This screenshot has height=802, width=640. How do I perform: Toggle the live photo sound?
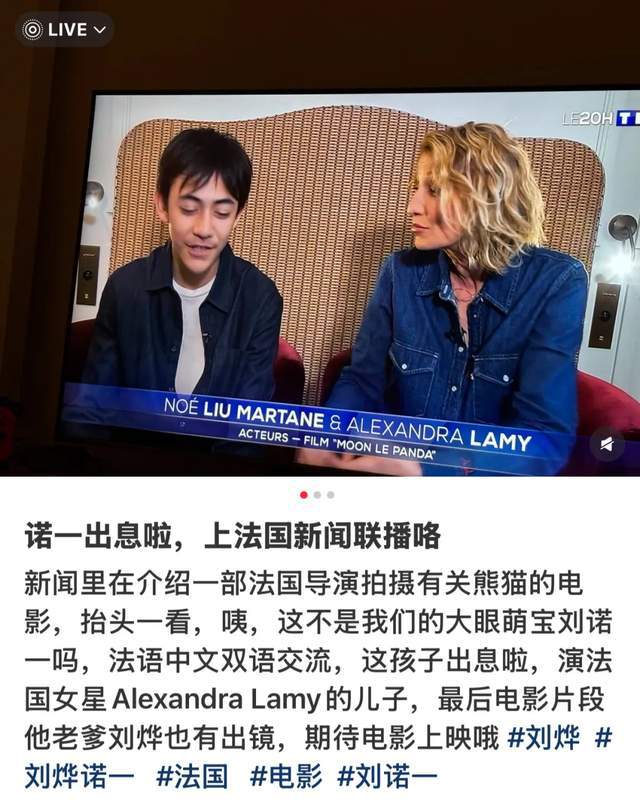(x=606, y=443)
